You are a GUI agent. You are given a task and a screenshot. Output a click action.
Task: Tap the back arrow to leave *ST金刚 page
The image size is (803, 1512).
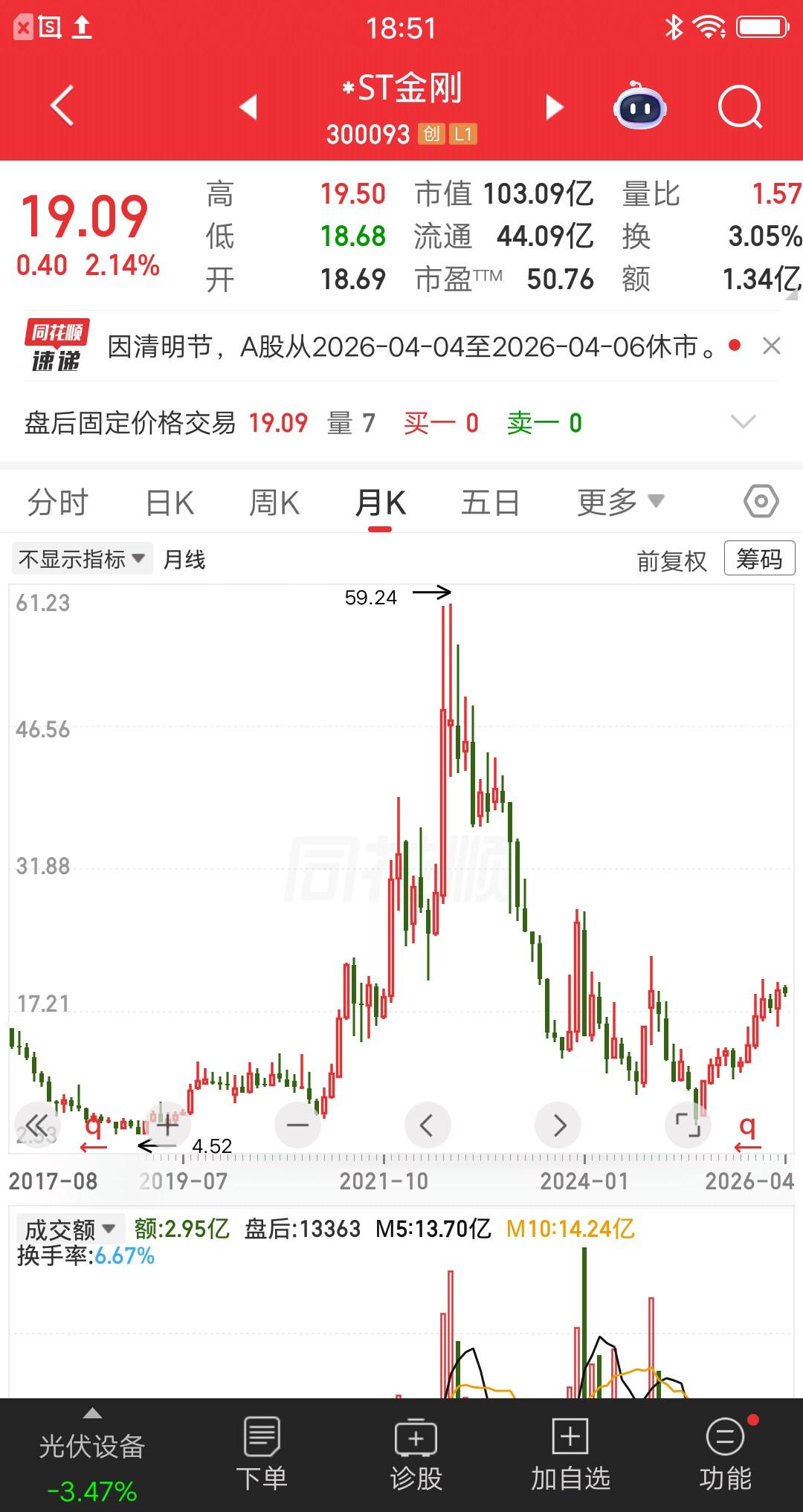point(62,106)
